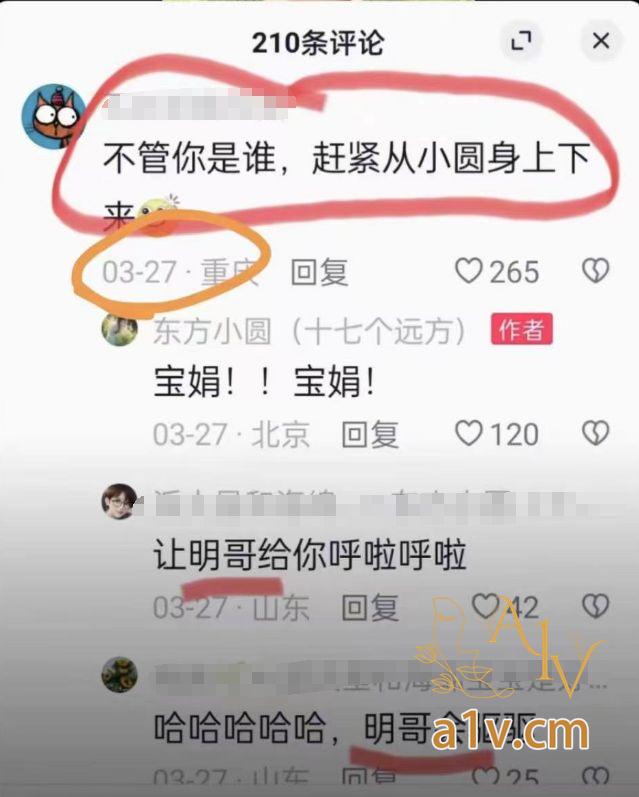Reply to the 宝娟 comment from 北京

click(x=370, y=434)
